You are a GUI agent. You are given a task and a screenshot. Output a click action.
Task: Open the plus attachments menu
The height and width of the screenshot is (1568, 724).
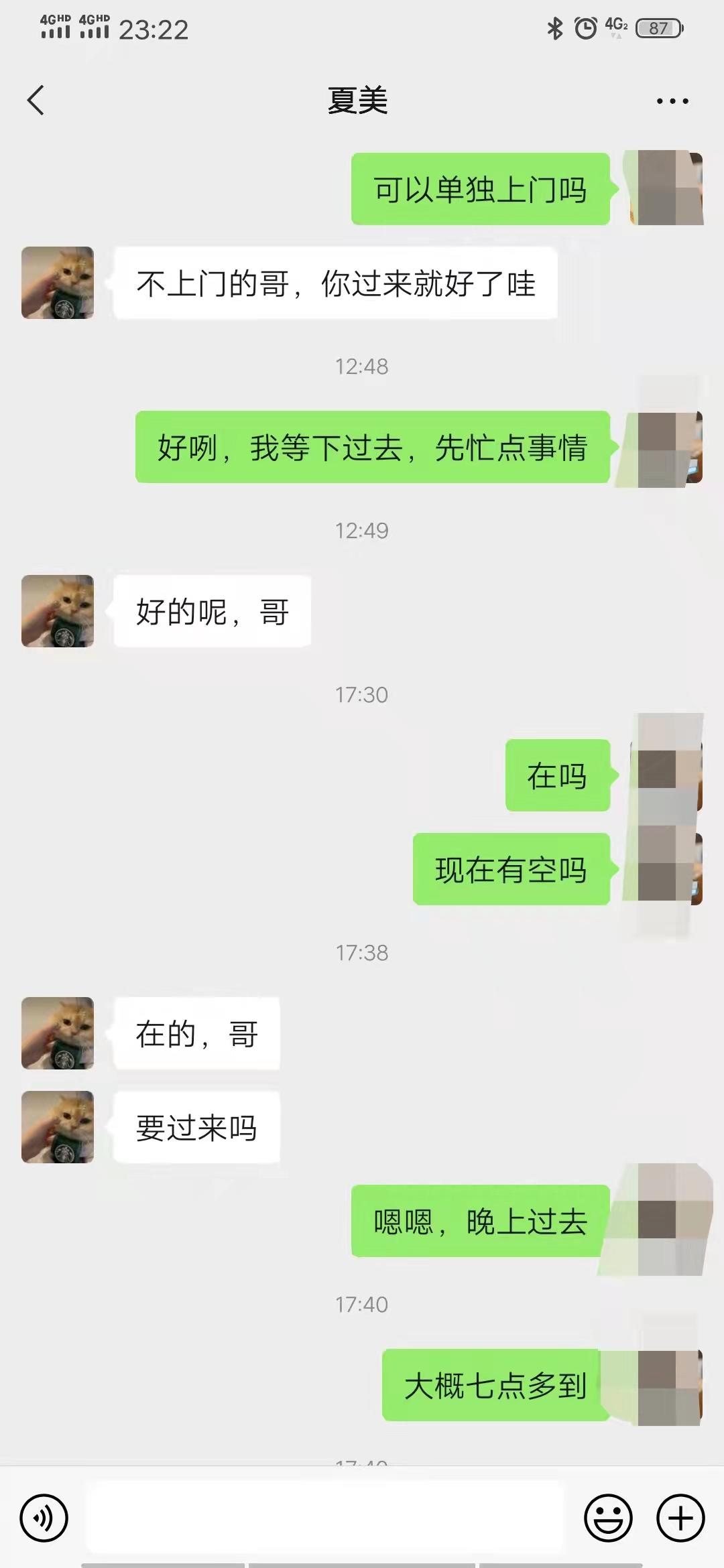coord(680,1518)
